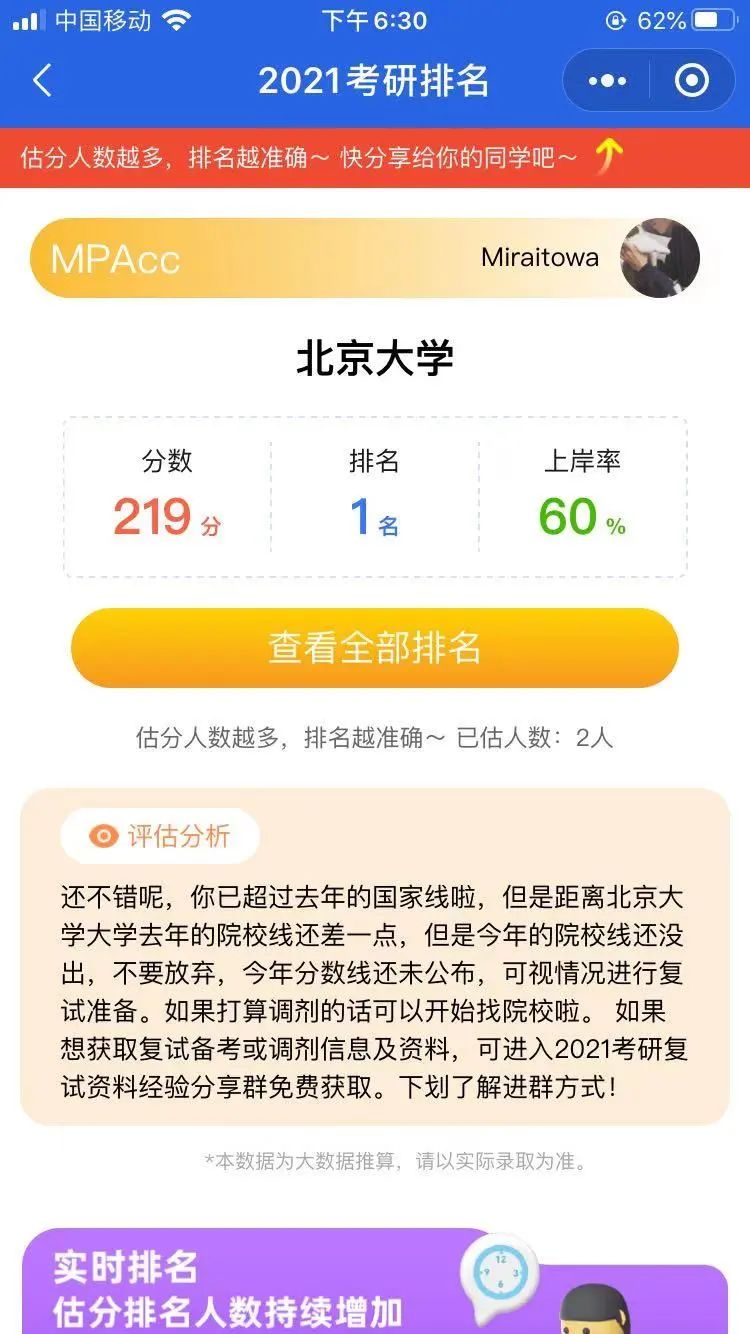Tap the back chevron in the title bar
750x1334 pixels.
pyautogui.click(x=42, y=80)
